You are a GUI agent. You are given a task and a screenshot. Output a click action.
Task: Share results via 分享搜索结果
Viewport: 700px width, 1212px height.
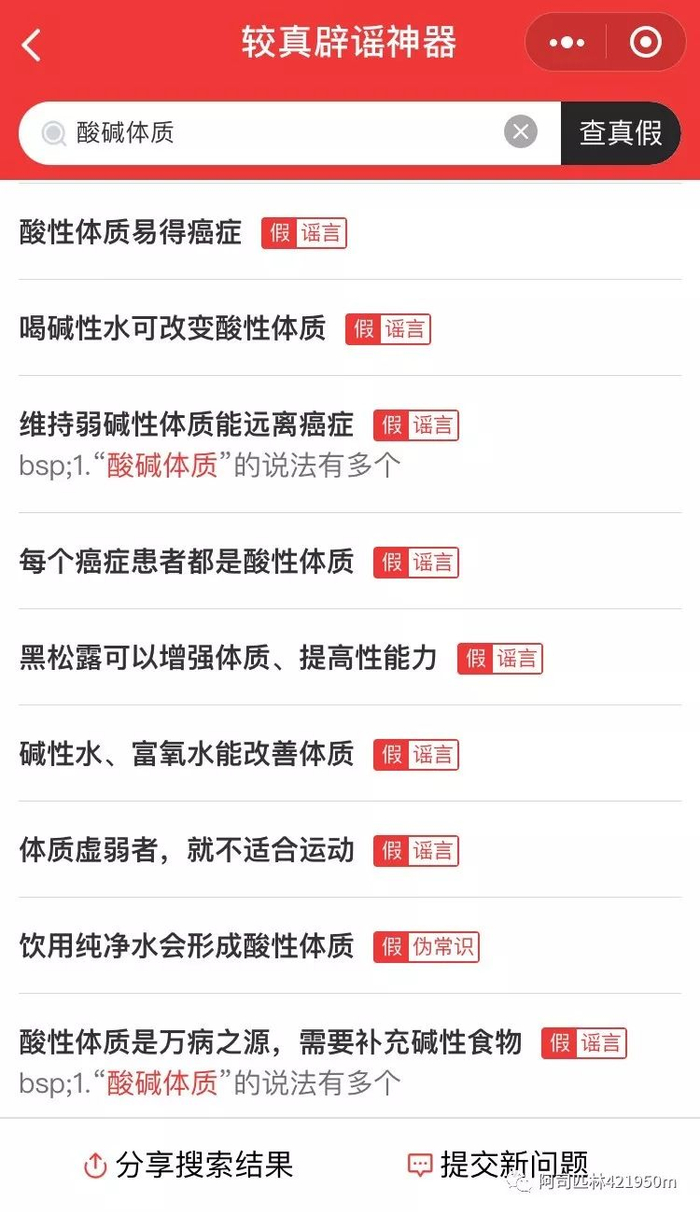(x=188, y=1164)
